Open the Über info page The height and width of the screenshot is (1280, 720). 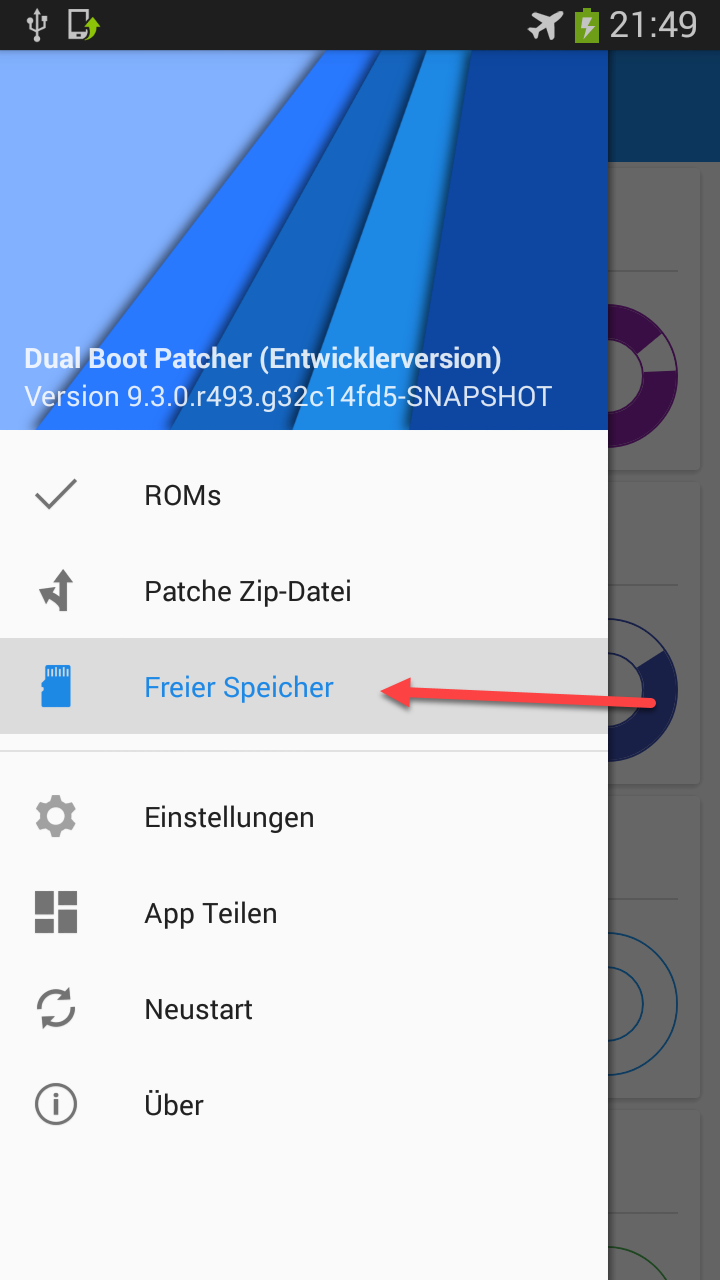pos(304,1105)
